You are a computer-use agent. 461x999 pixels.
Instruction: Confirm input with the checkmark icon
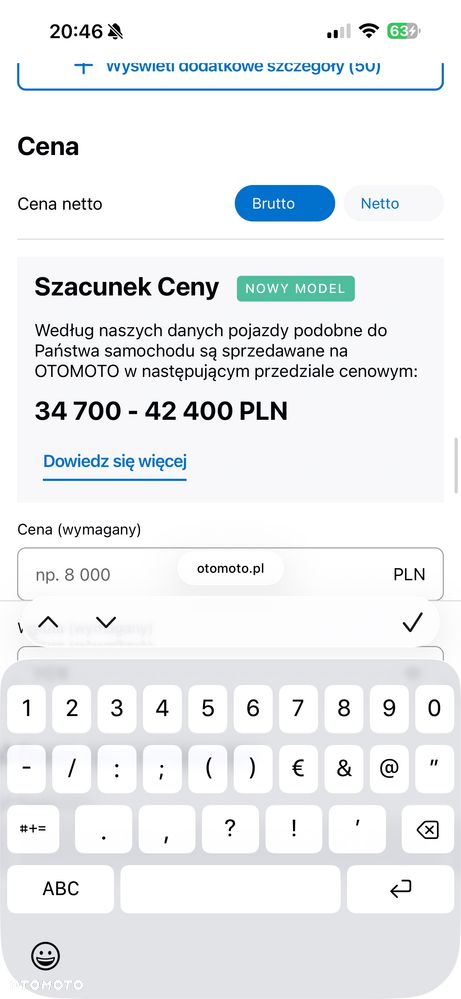tap(413, 622)
